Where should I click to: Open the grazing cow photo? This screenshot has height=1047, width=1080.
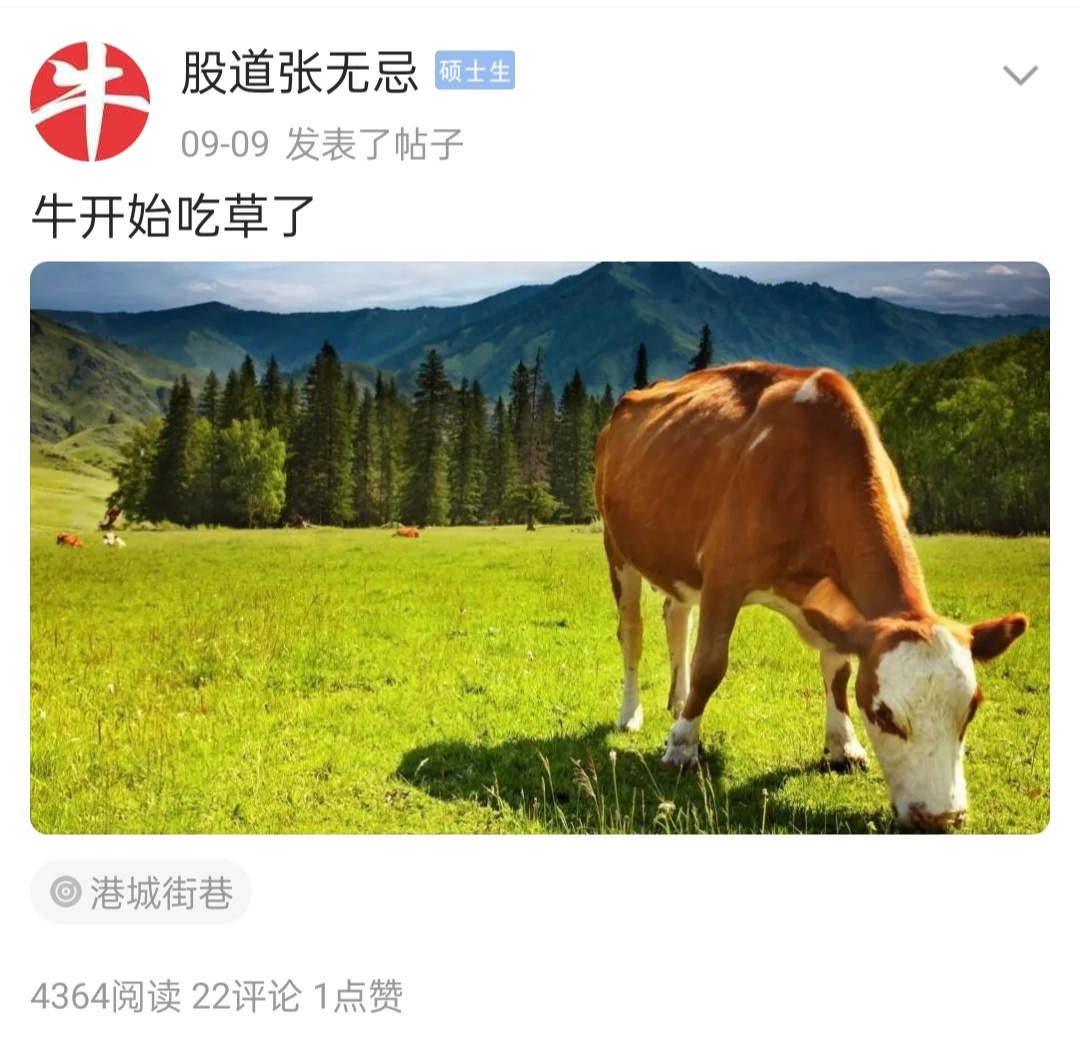point(540,547)
